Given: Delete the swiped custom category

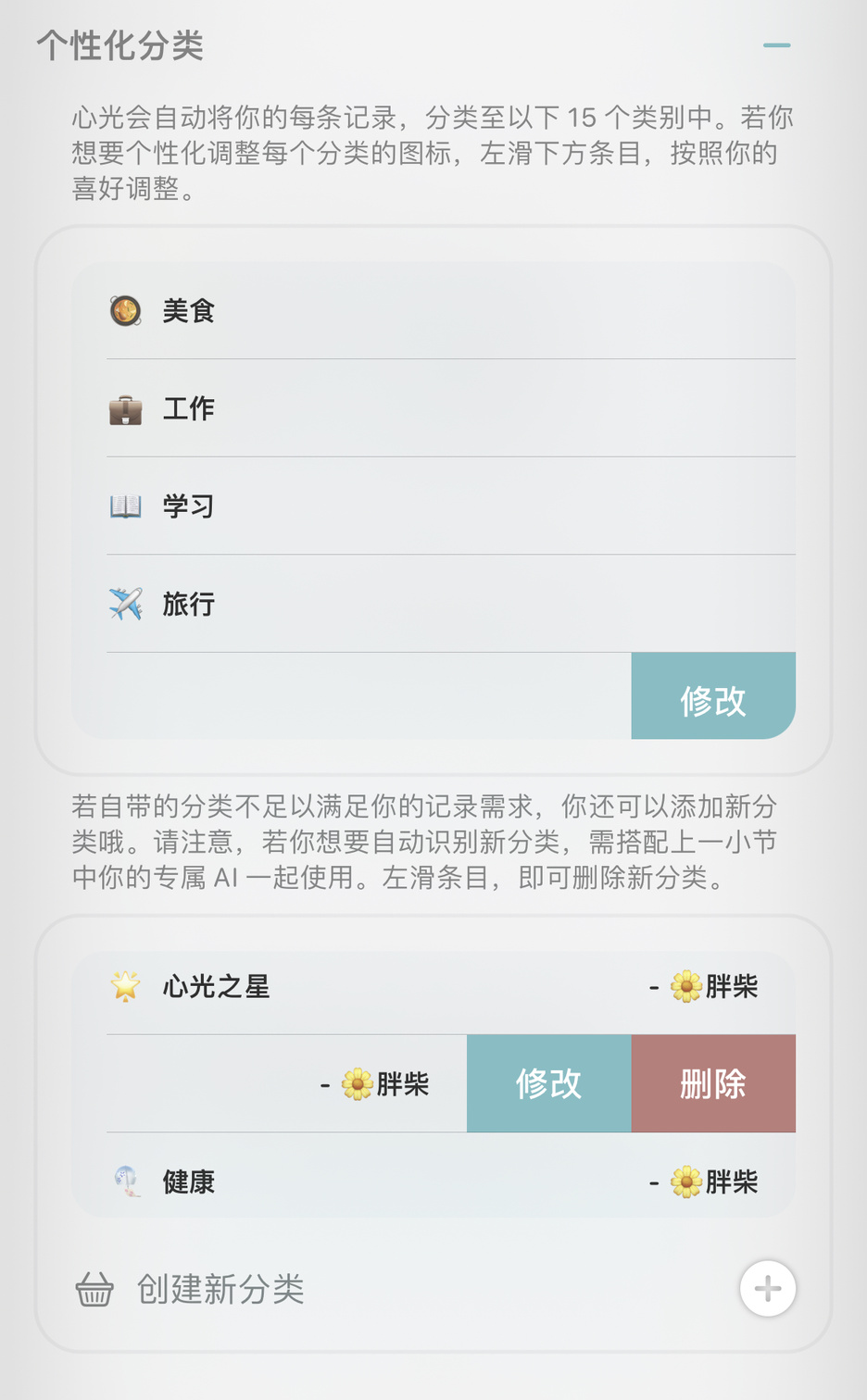Looking at the screenshot, I should pyautogui.click(x=712, y=1083).
